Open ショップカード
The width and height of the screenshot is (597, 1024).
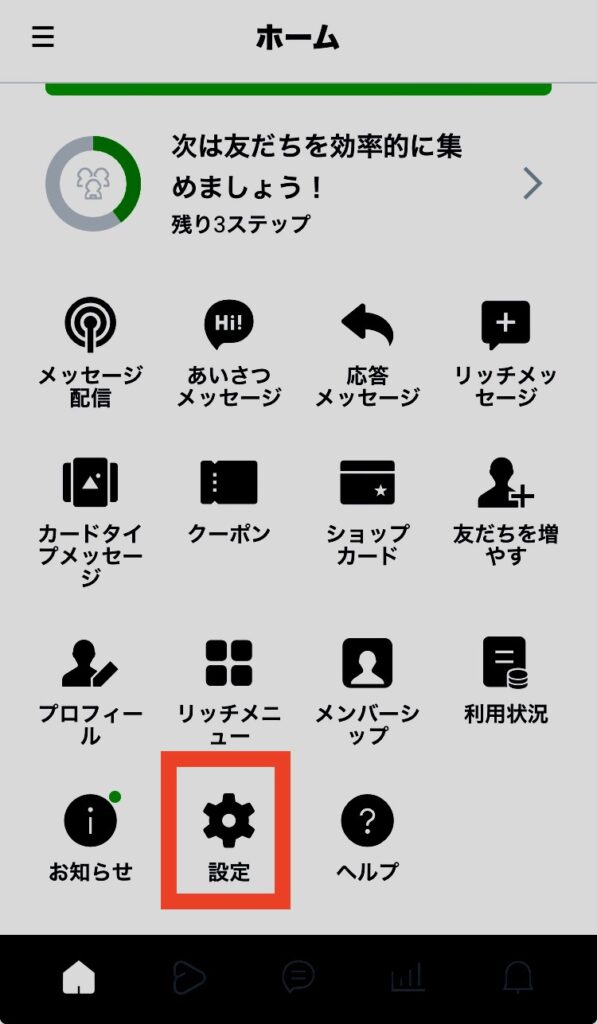tap(367, 511)
